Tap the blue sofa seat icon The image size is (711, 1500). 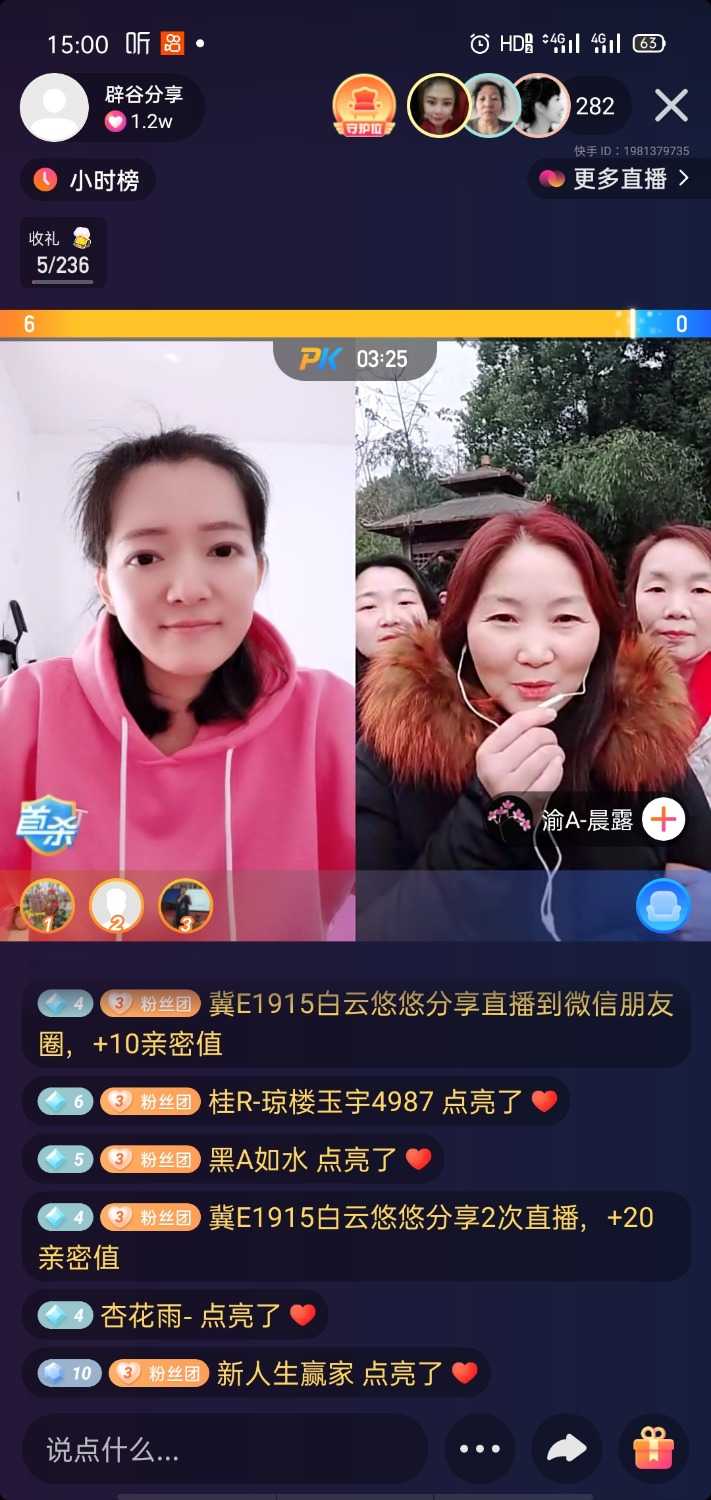coord(662,906)
